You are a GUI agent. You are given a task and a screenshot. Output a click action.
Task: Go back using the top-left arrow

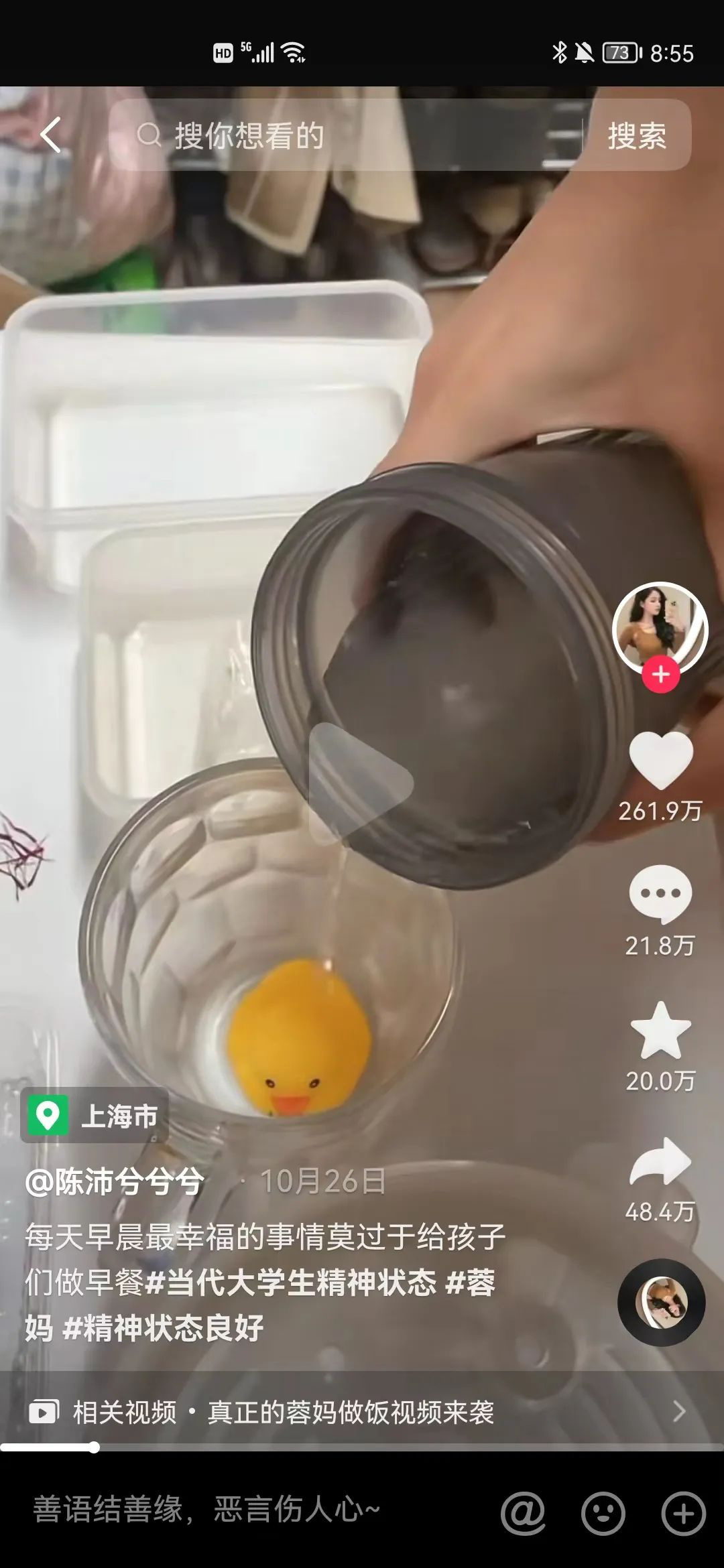[51, 135]
